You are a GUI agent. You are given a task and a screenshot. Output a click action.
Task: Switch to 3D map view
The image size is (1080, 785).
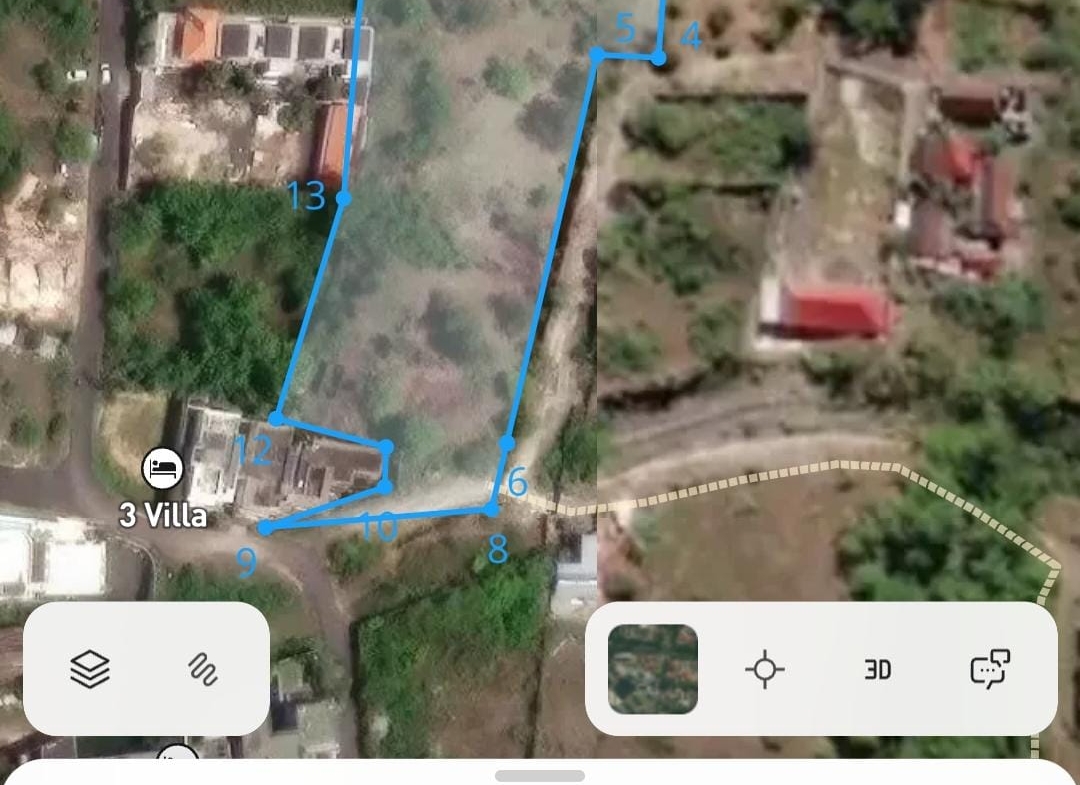coord(877,669)
